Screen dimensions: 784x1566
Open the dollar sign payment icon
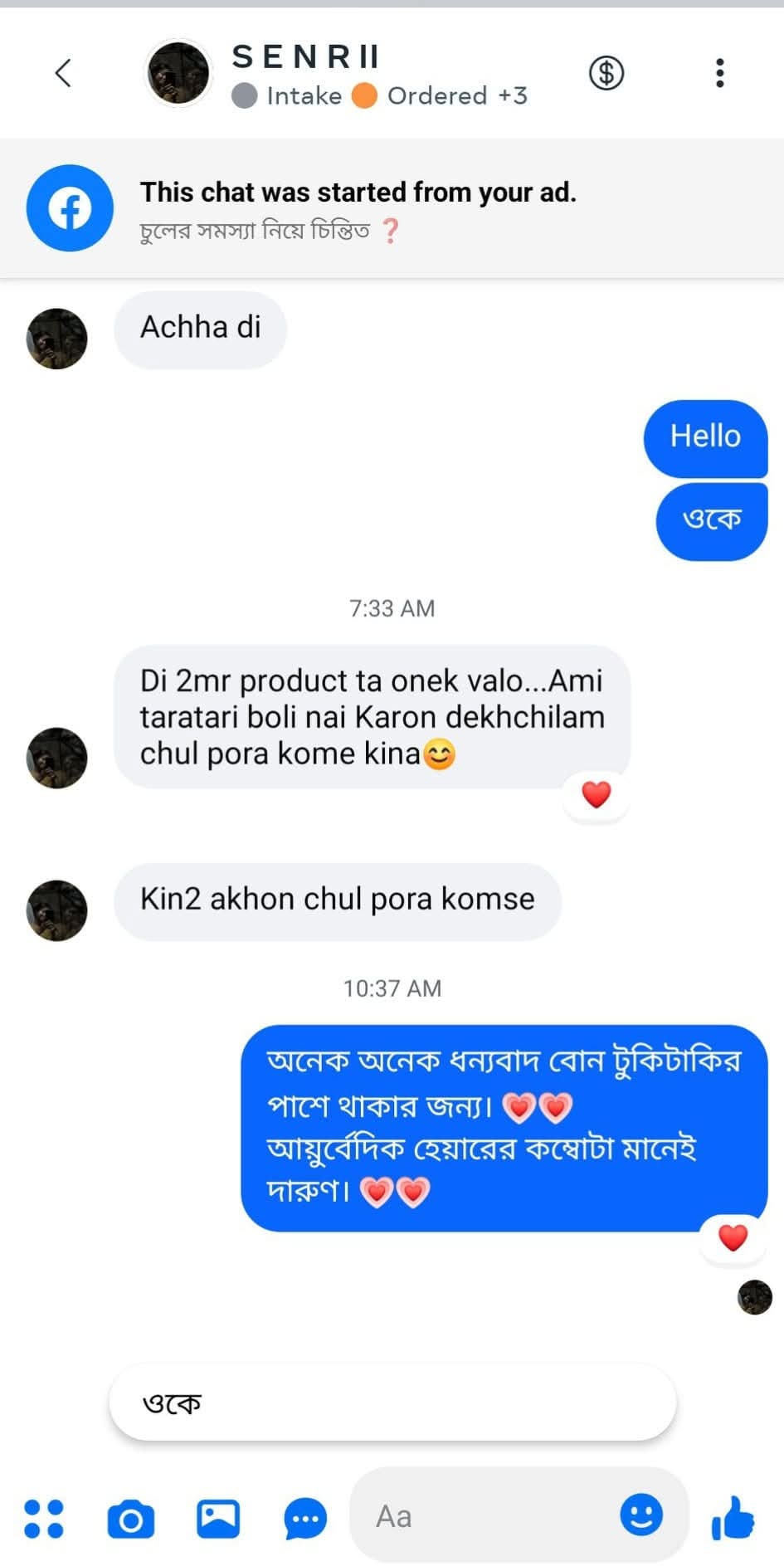click(x=606, y=73)
